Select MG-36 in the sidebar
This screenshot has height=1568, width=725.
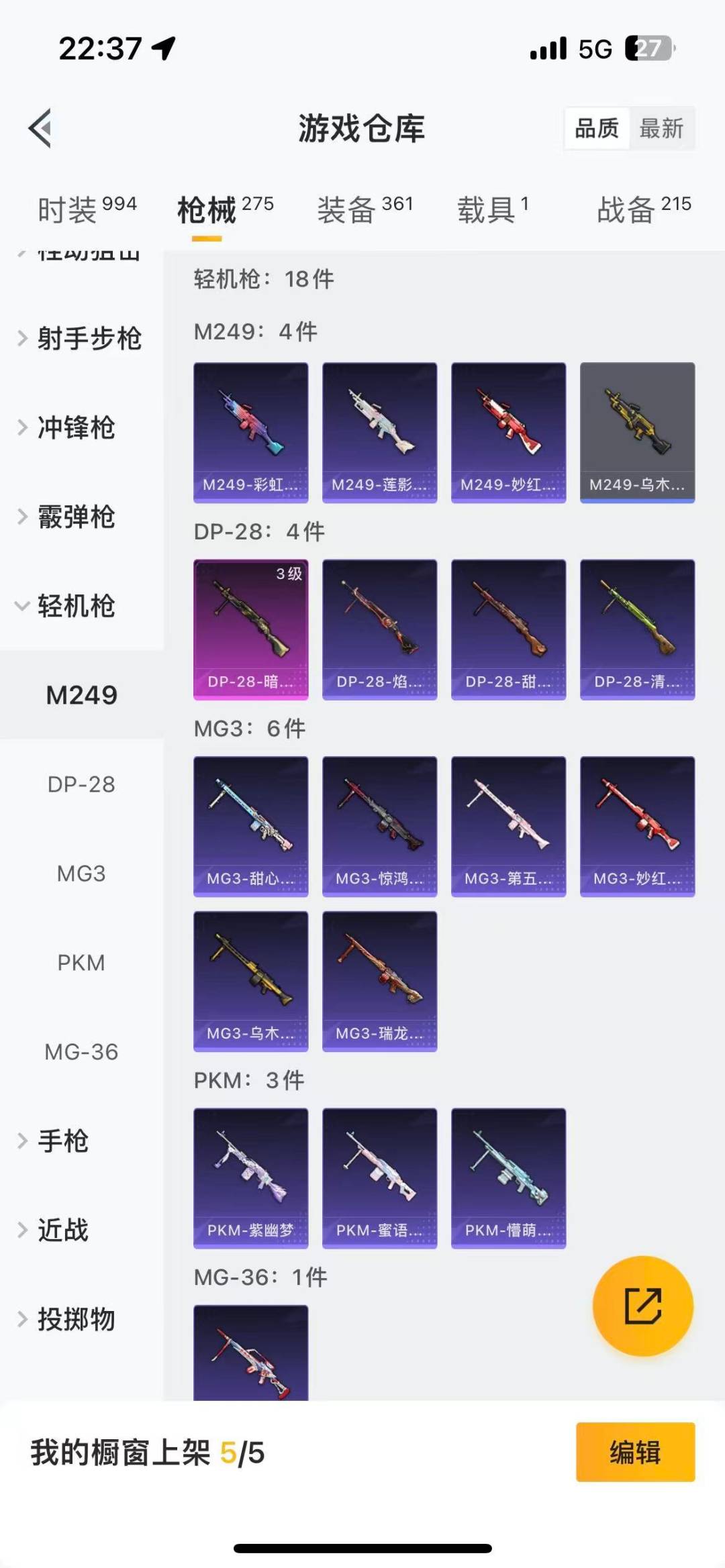tap(81, 1052)
